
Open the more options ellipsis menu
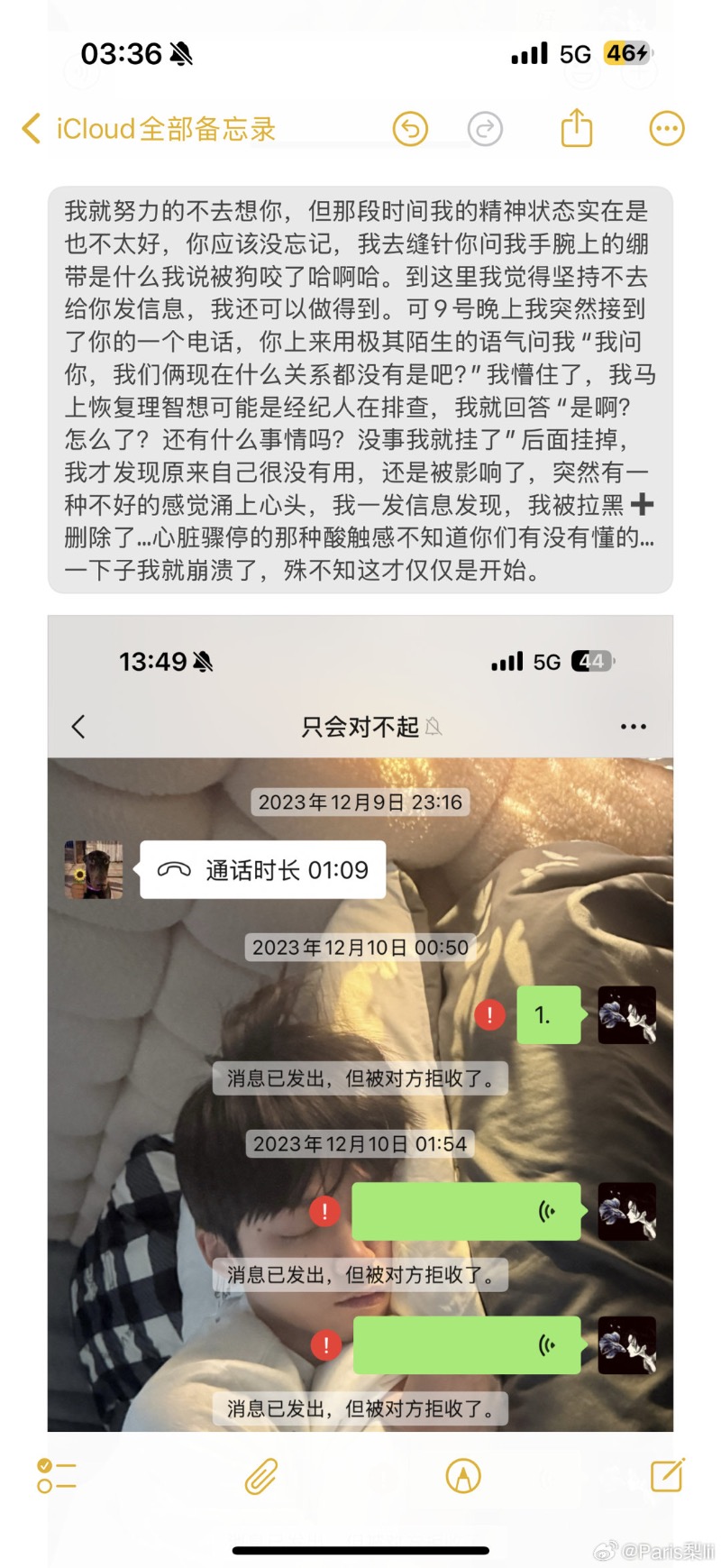[667, 129]
